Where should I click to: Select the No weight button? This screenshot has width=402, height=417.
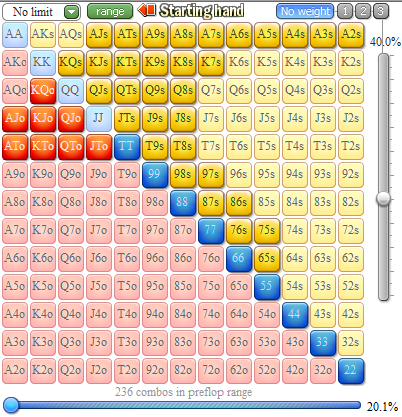point(305,11)
